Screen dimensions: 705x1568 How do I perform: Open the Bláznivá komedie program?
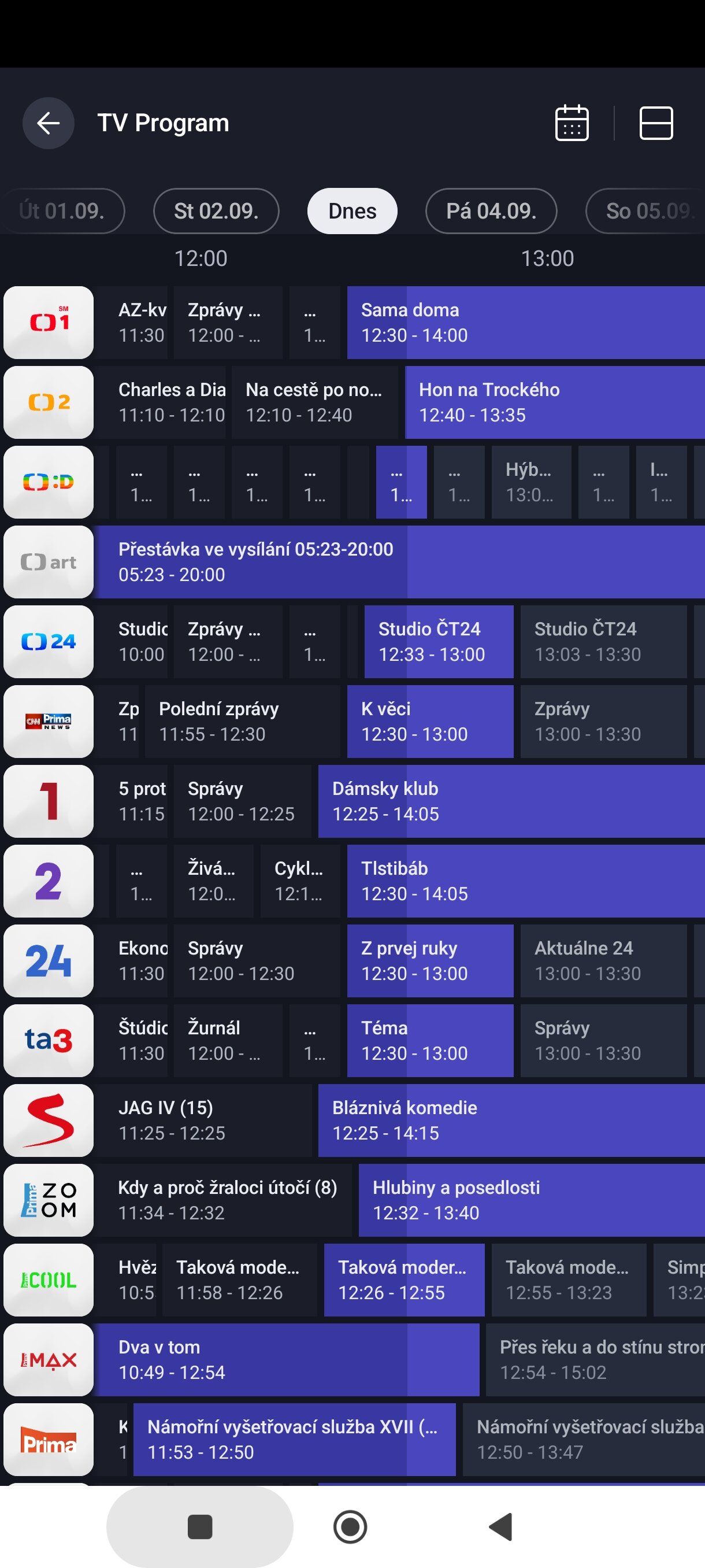[511, 1120]
